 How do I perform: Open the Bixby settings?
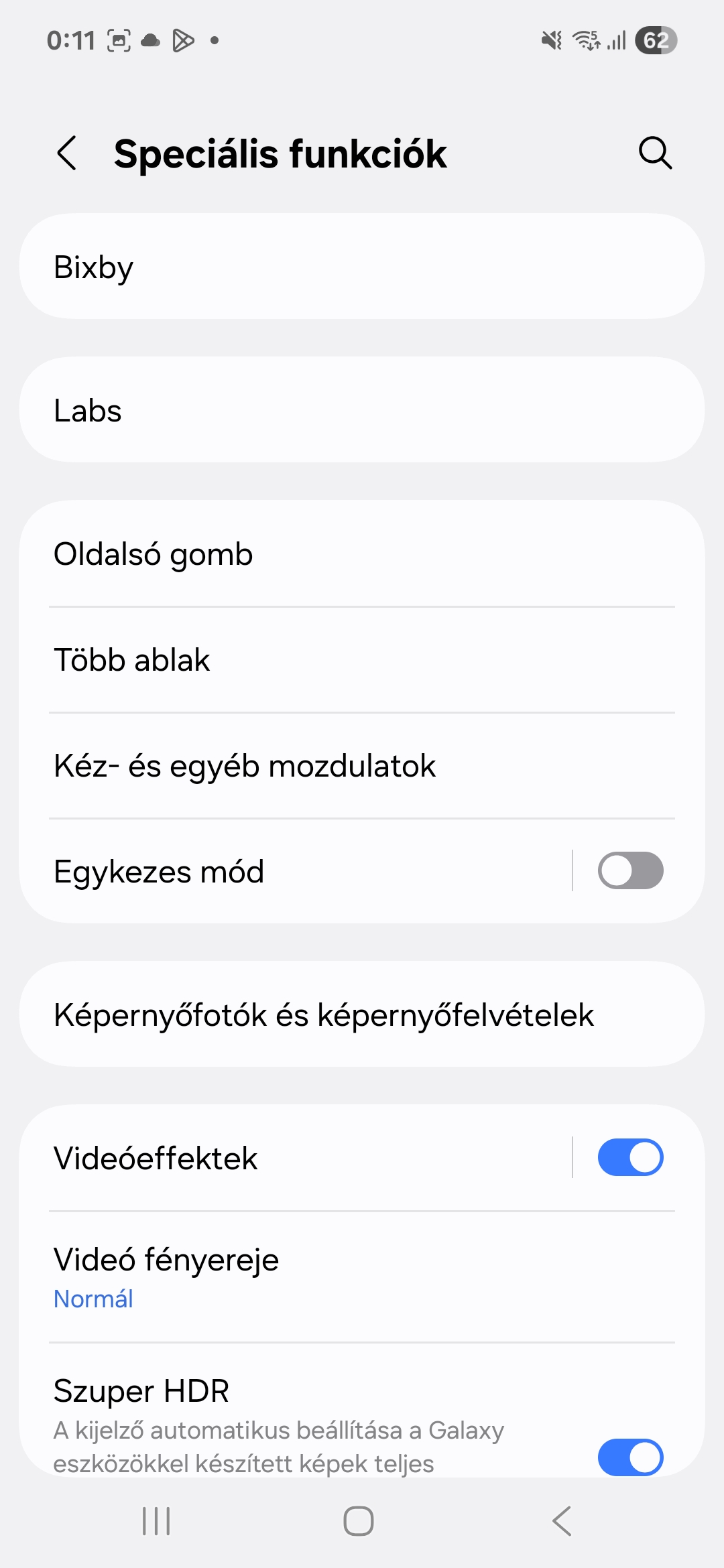coord(362,266)
